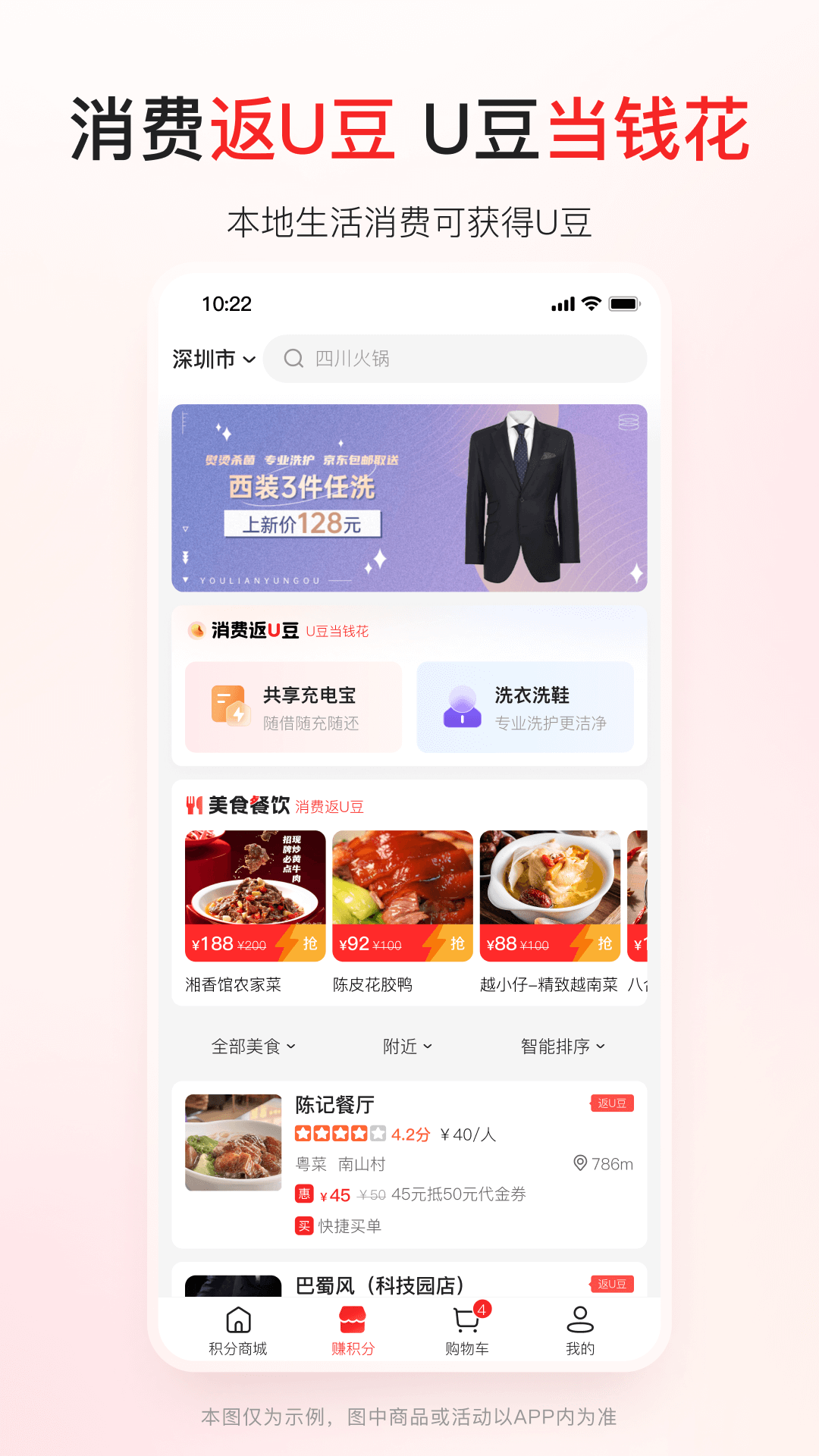This screenshot has width=819, height=1456.
Task: Open the 智能排序 sorting dropdown
Action: (x=562, y=1045)
